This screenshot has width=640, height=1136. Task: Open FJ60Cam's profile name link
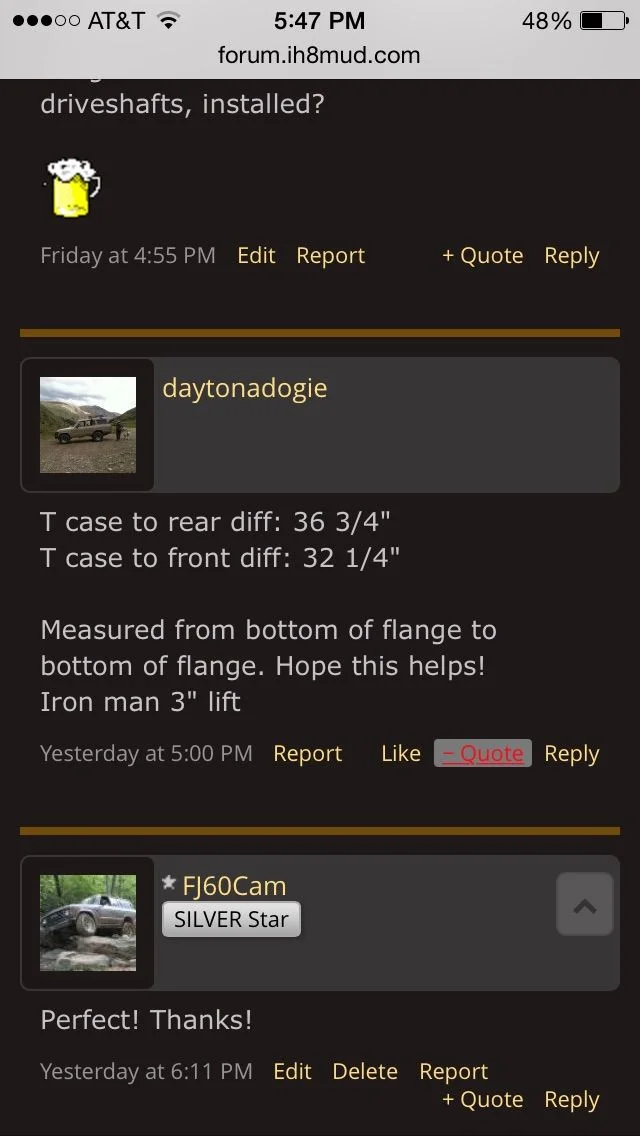[234, 886]
